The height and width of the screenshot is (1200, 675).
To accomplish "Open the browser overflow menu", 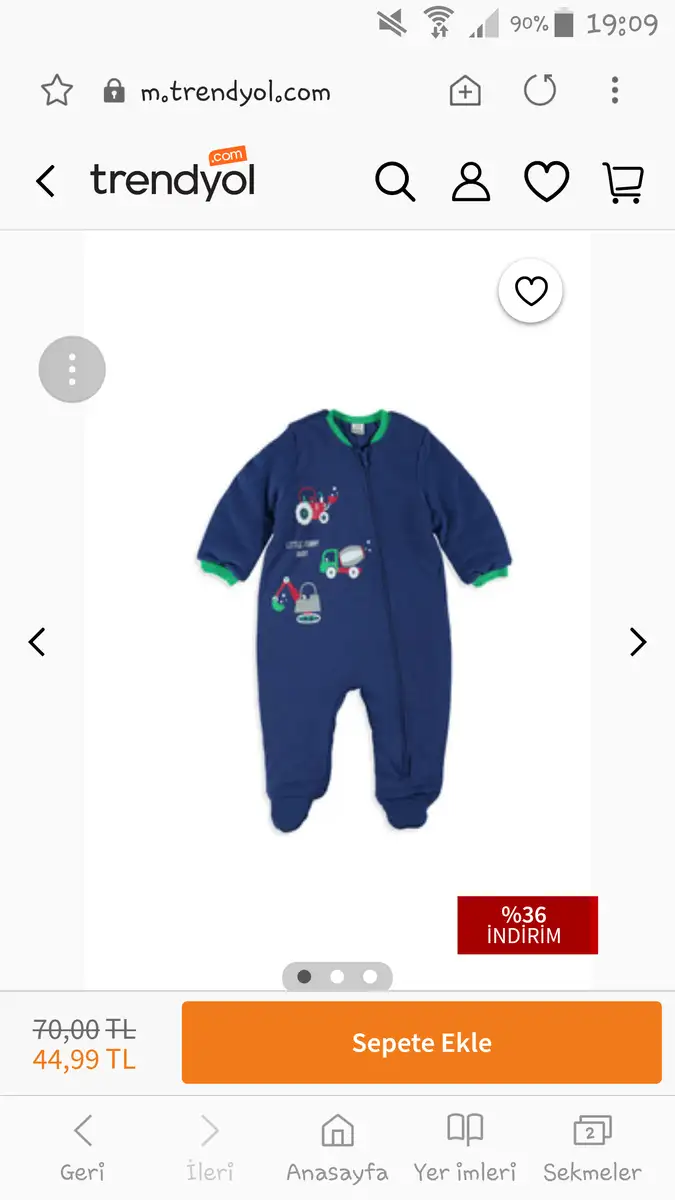I will (x=615, y=91).
